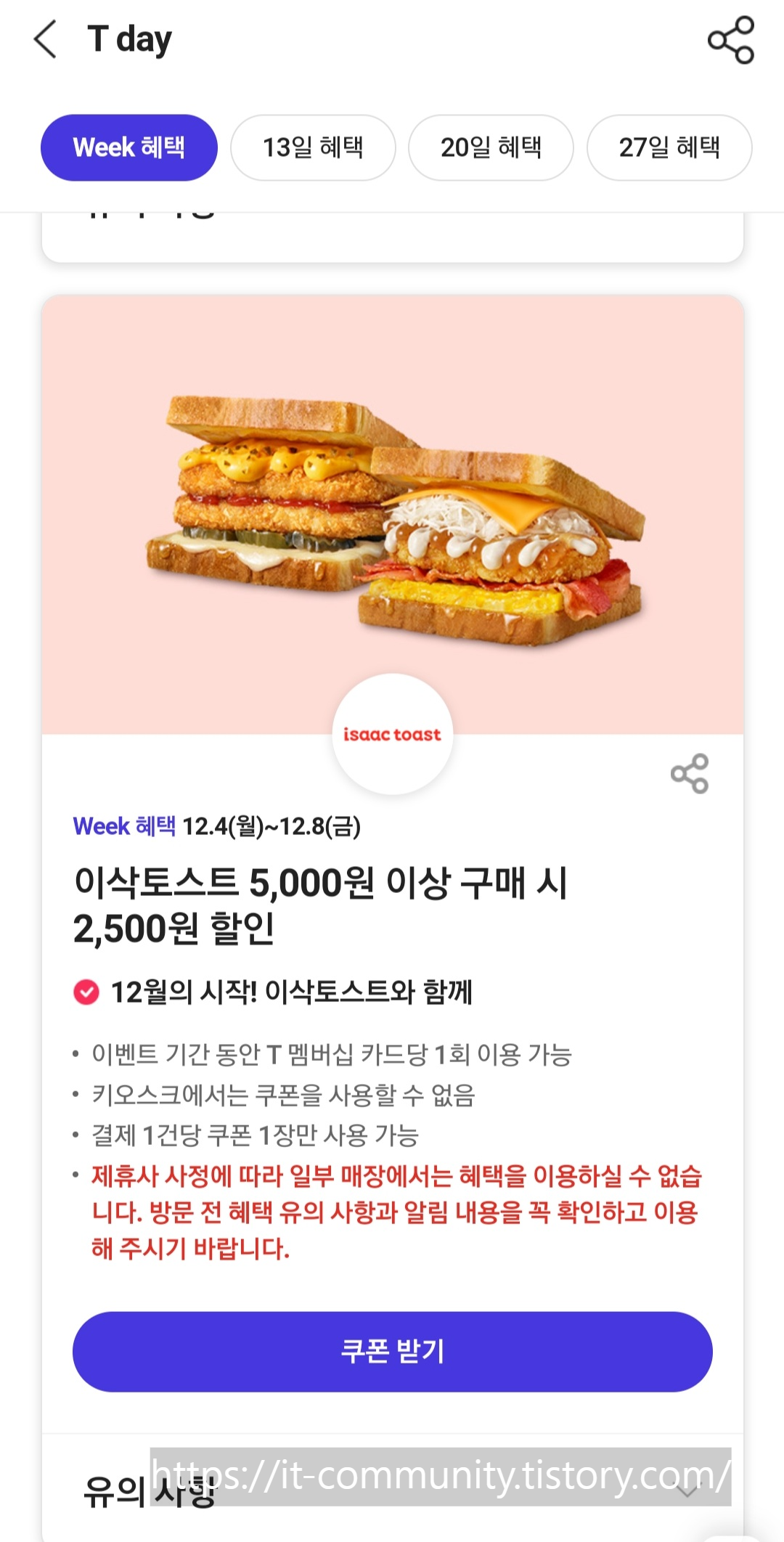
Task: Share the T day page from the header
Action: click(731, 40)
